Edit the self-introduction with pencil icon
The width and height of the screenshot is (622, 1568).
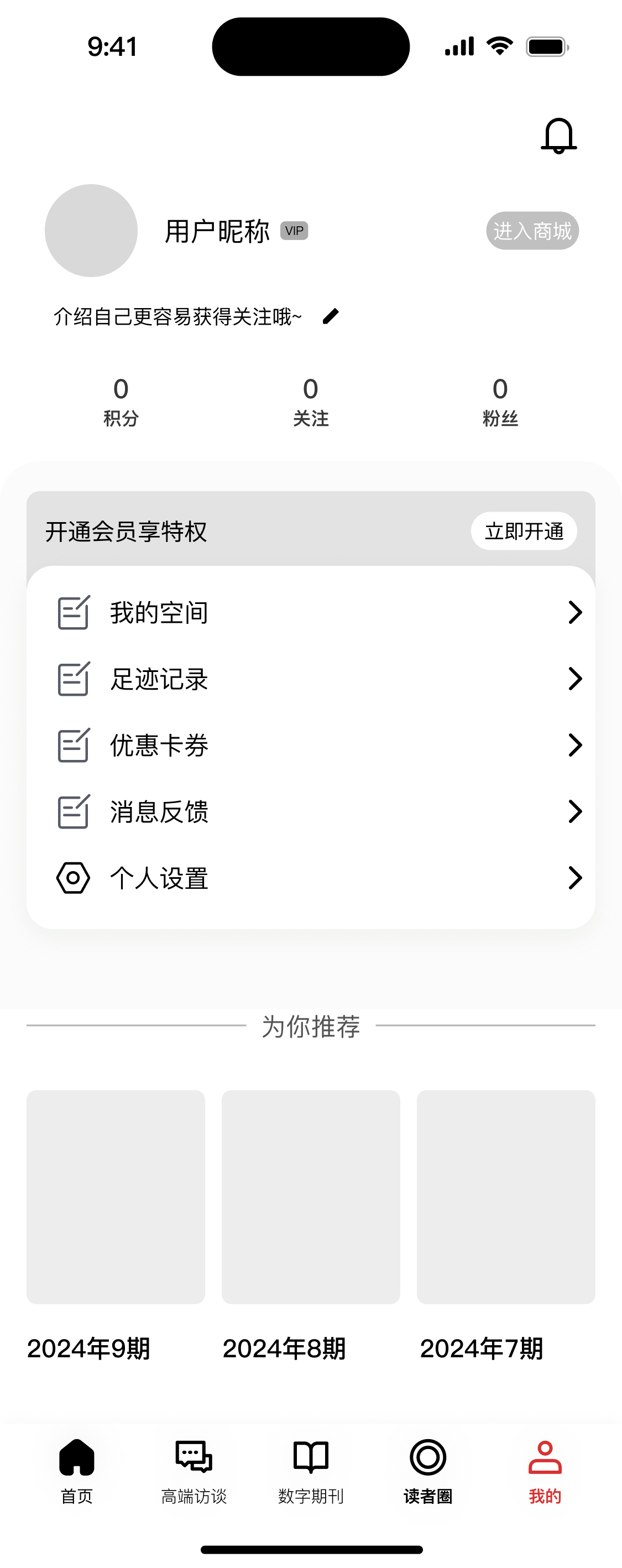click(331, 316)
